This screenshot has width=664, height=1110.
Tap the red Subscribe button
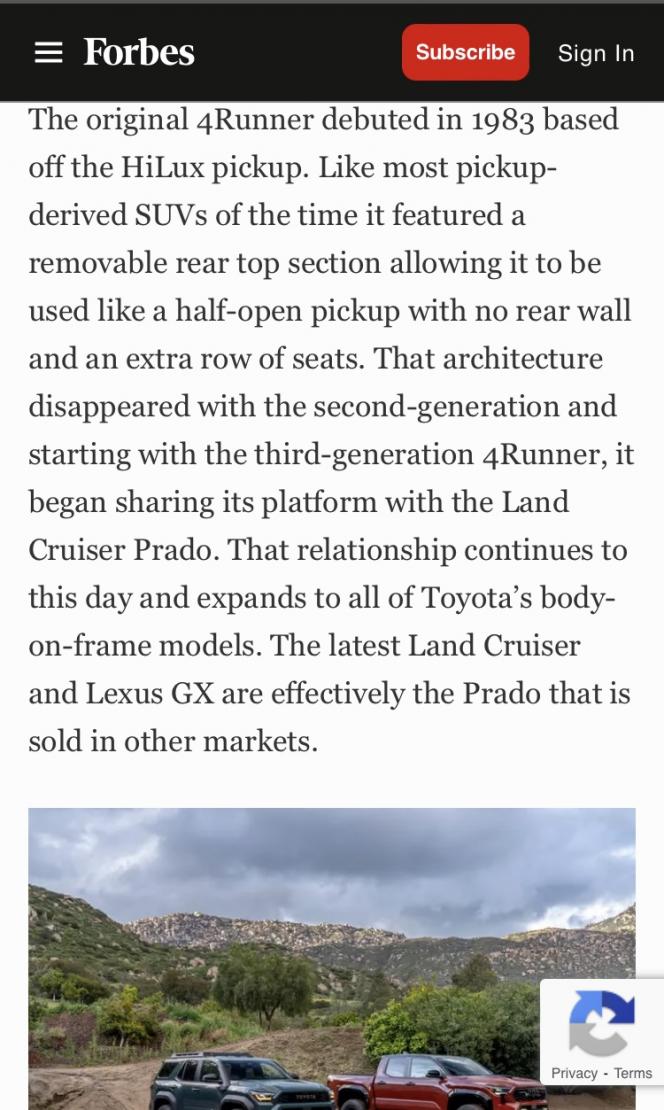(465, 52)
